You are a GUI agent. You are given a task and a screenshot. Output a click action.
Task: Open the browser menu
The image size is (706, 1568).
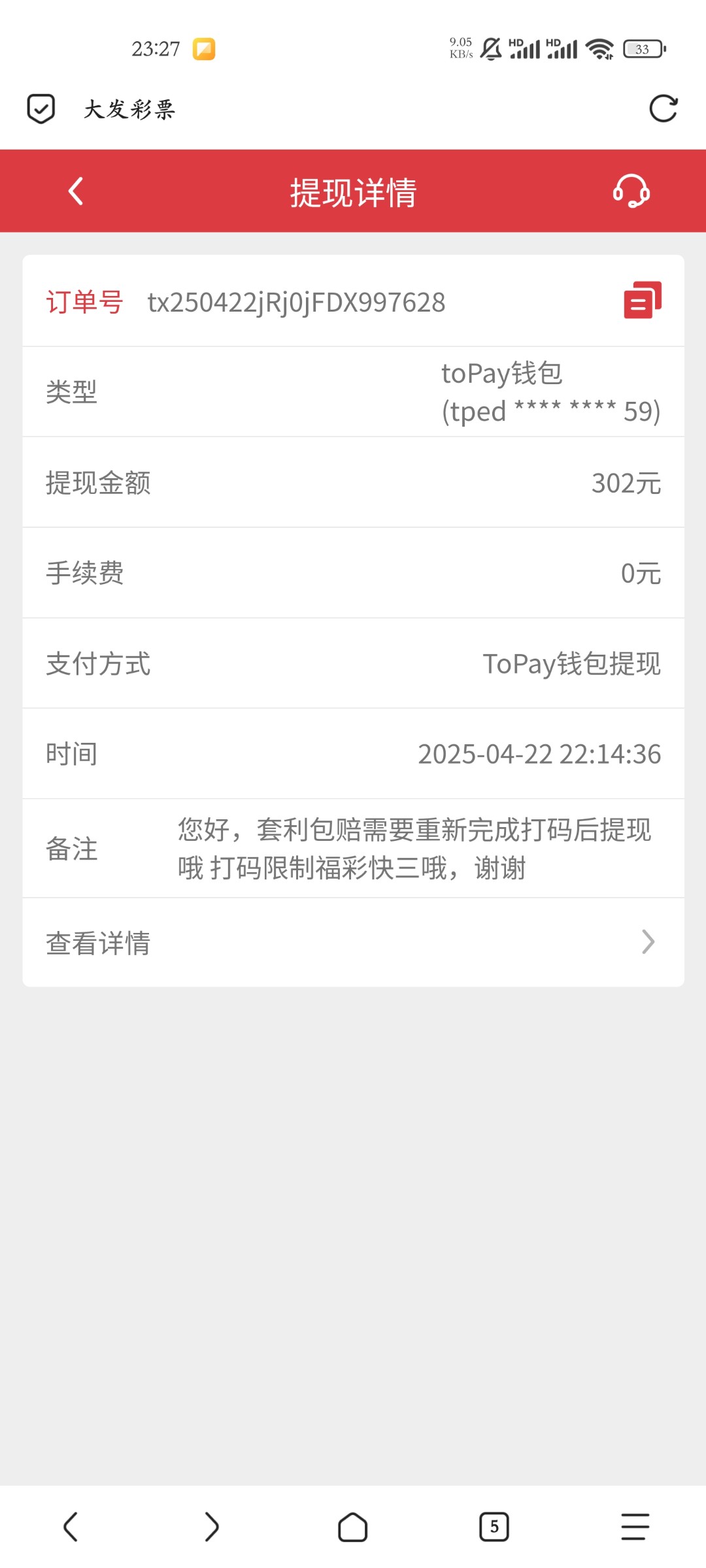(635, 1527)
